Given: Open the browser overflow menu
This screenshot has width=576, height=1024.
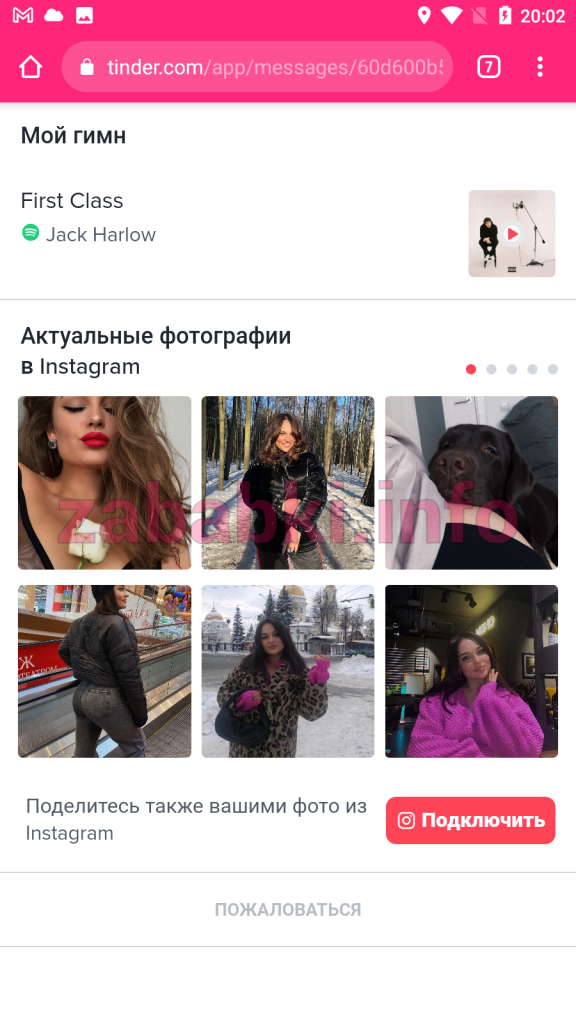Looking at the screenshot, I should pyautogui.click(x=540, y=67).
